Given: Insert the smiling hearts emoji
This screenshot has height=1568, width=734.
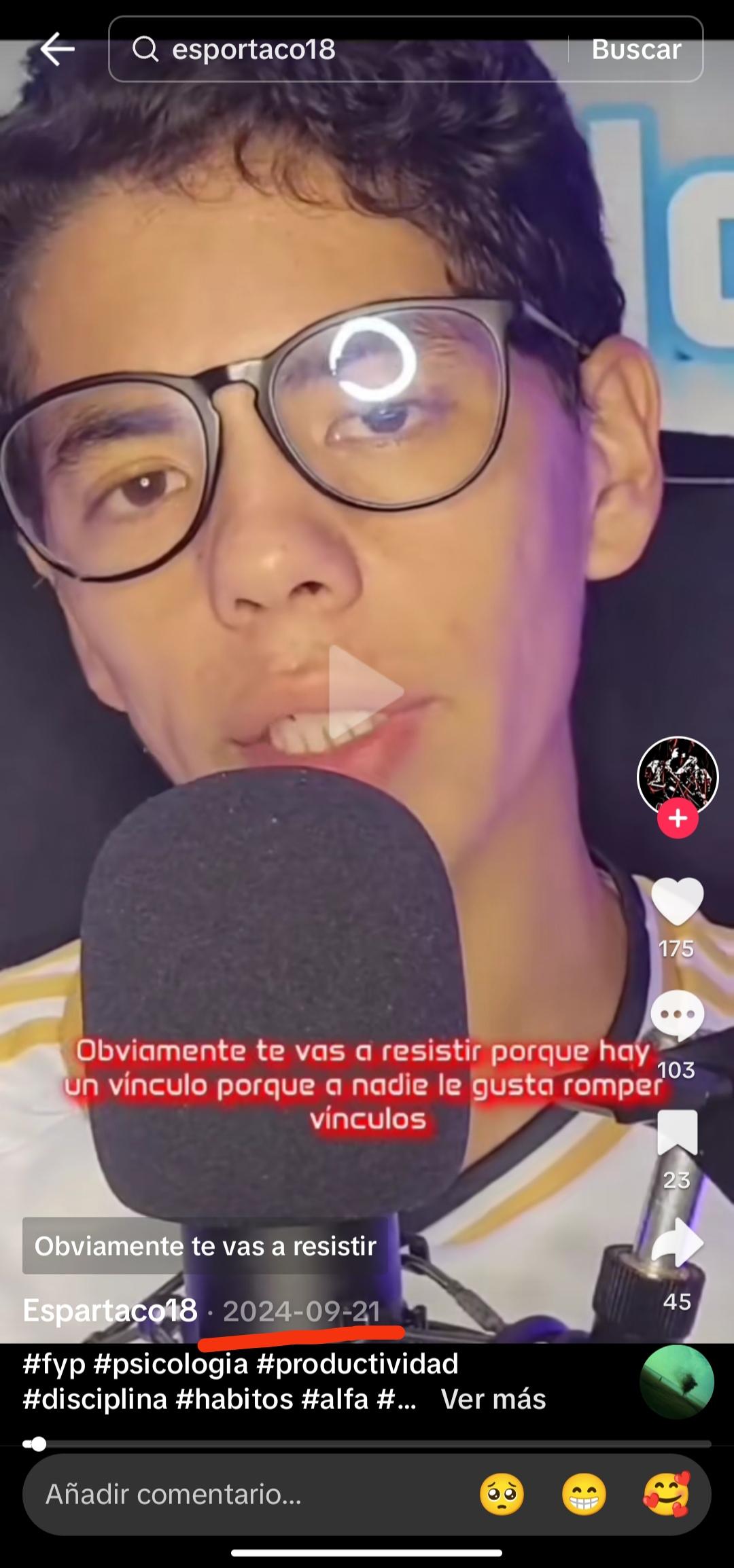Looking at the screenshot, I should [666, 1495].
